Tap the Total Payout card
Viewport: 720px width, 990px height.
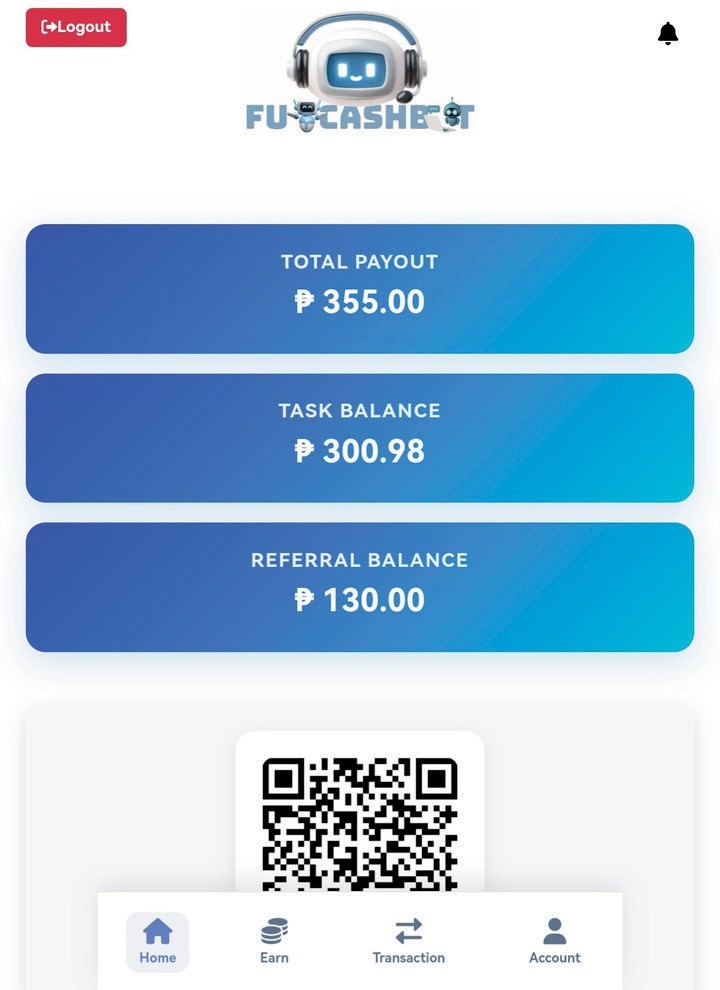pyautogui.click(x=359, y=289)
